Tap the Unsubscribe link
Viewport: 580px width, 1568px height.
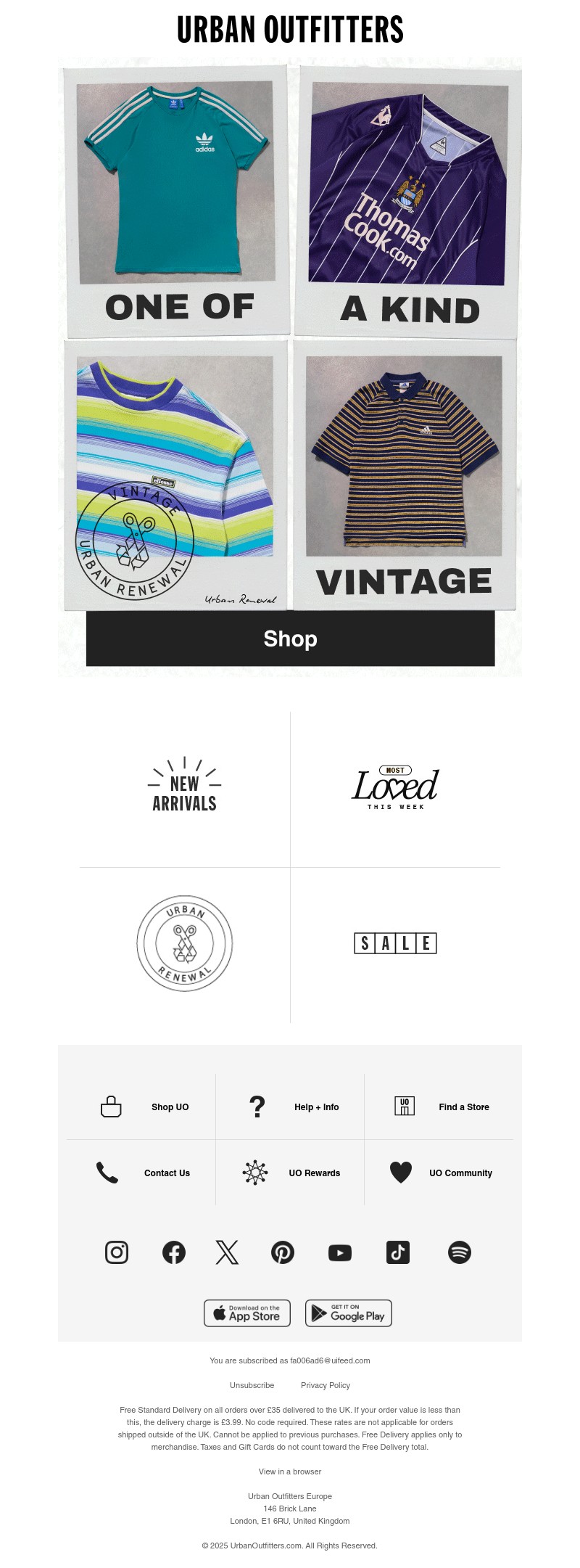click(x=252, y=1385)
